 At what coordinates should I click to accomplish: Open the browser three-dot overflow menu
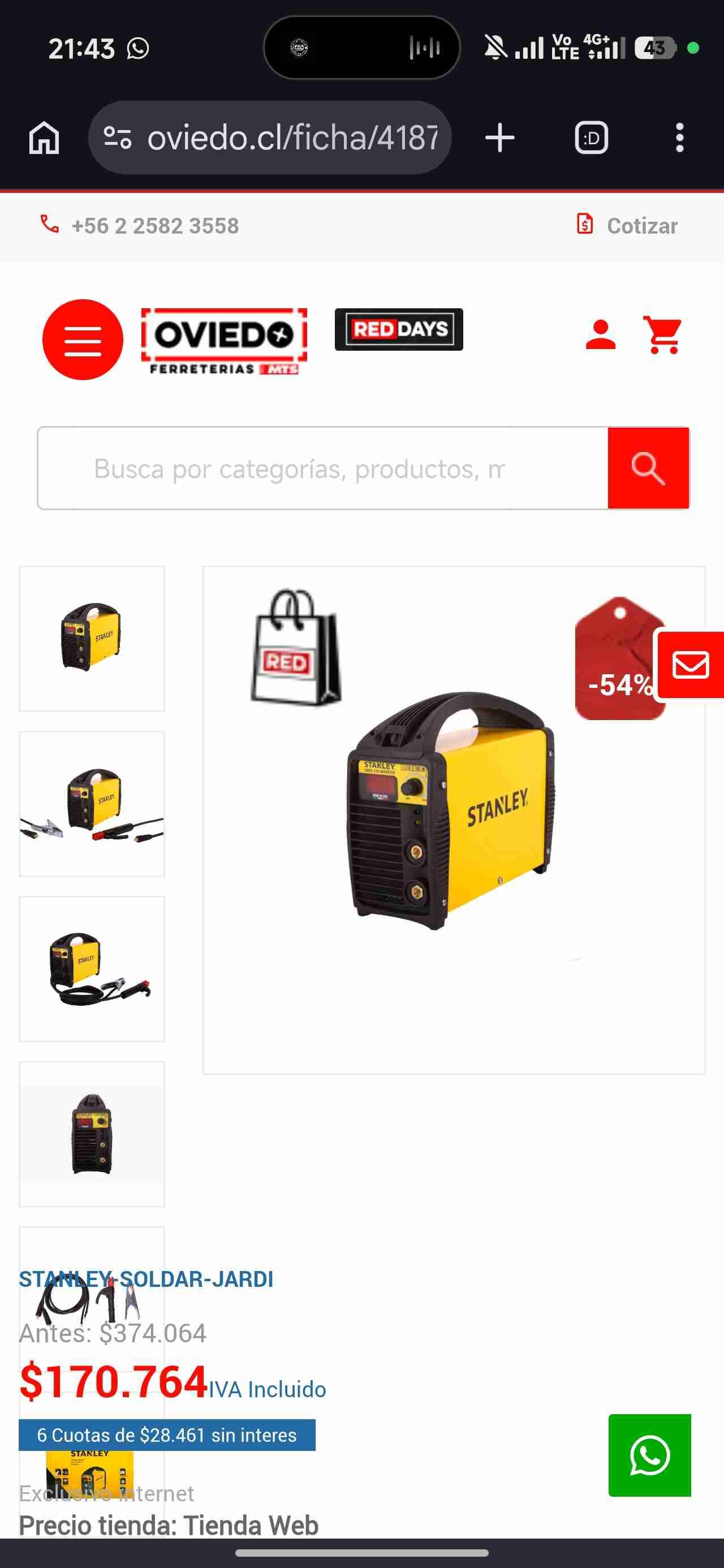(680, 137)
